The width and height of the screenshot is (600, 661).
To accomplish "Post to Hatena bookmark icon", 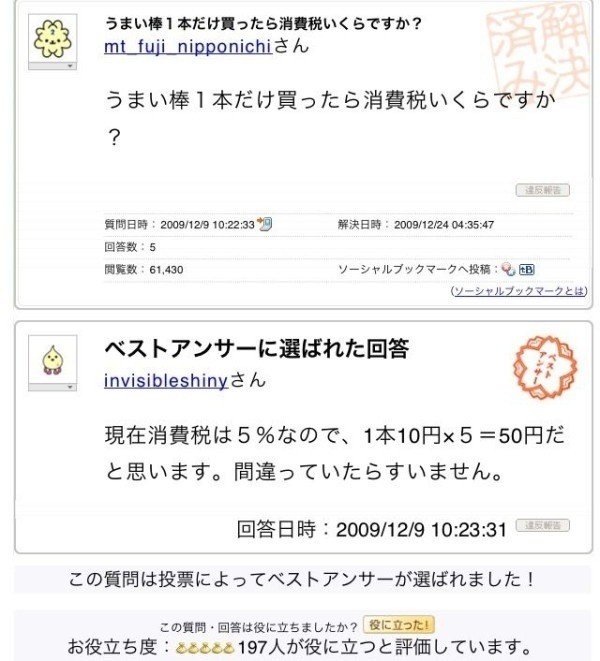I will click(528, 269).
